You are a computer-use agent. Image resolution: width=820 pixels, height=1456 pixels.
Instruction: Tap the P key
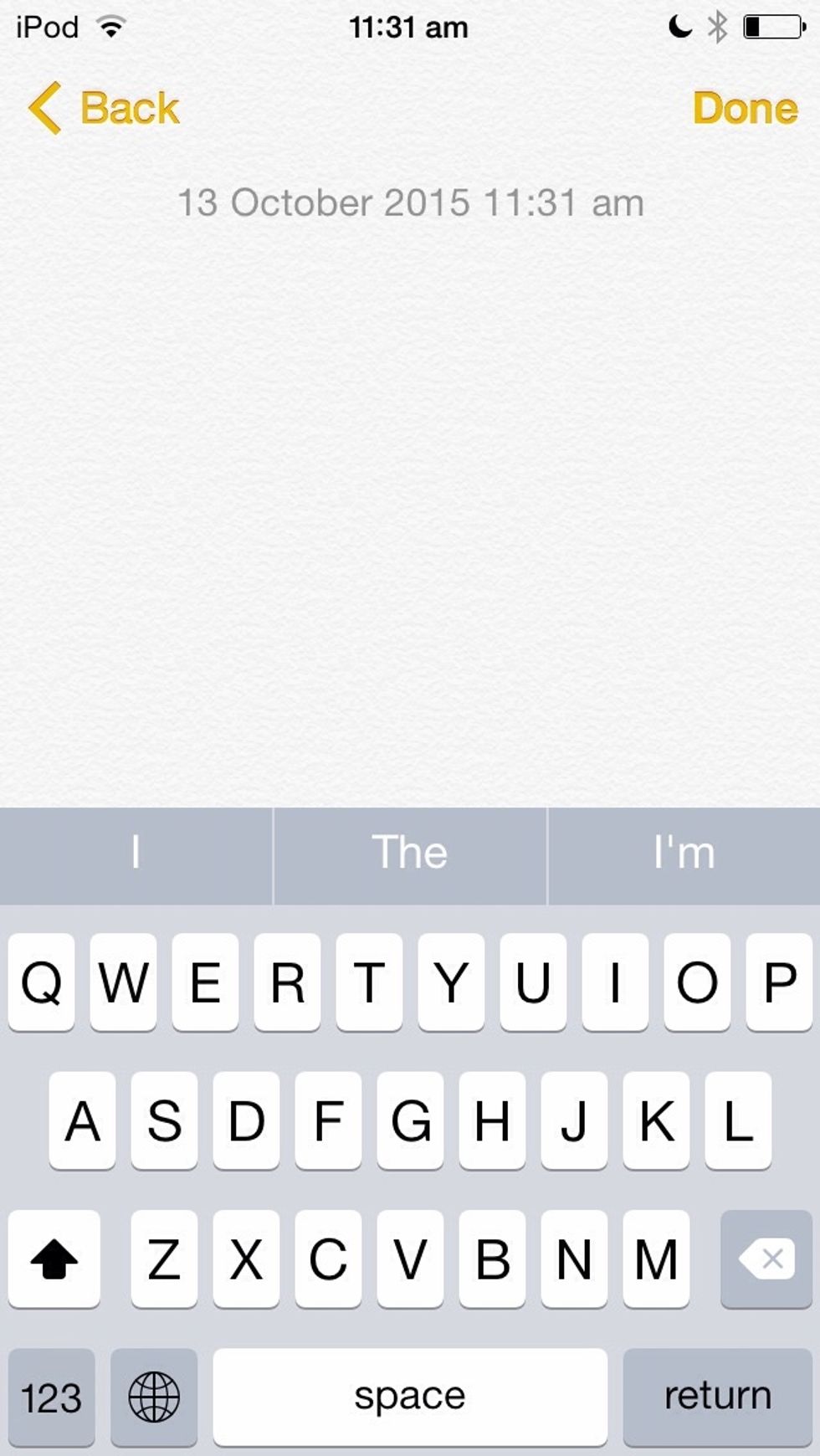pyautogui.click(x=778, y=982)
